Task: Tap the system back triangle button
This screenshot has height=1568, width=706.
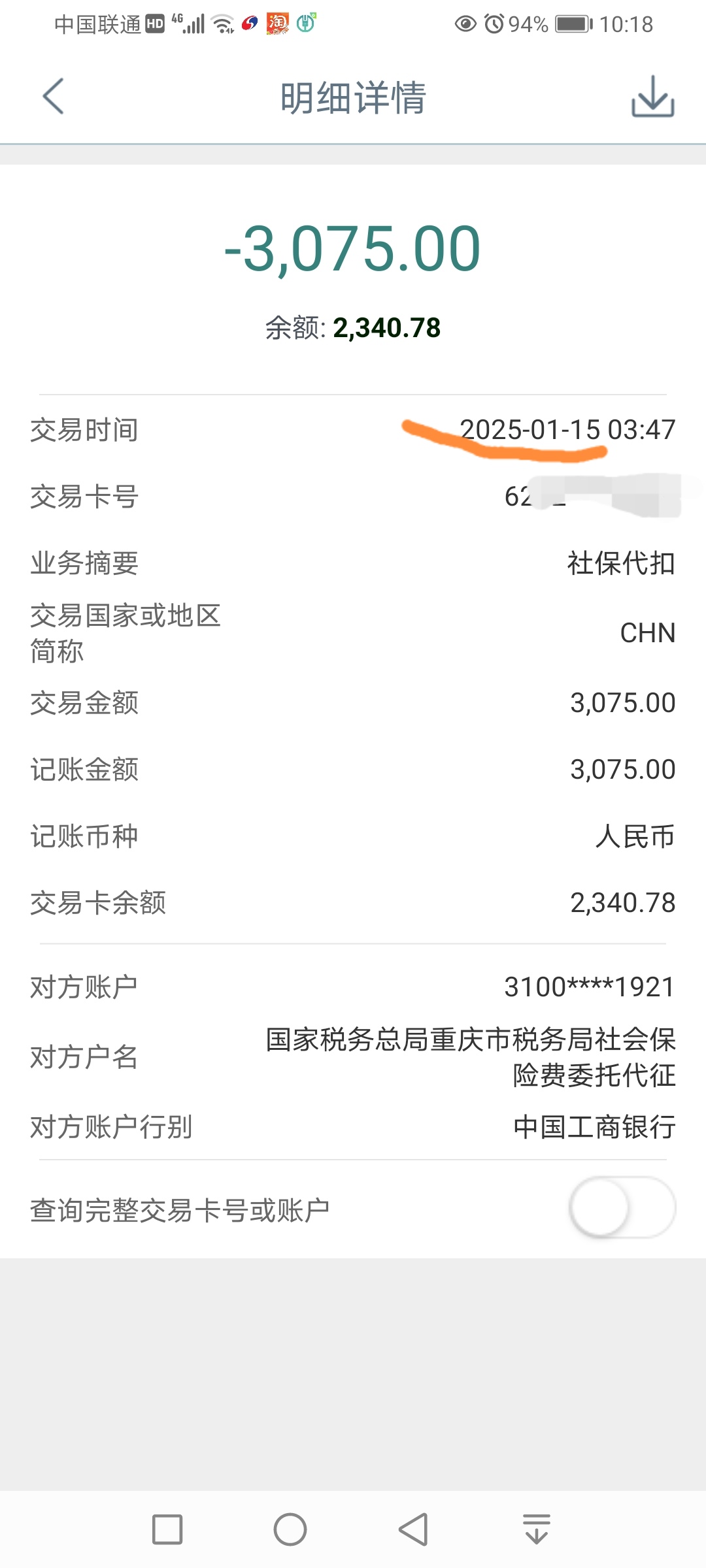Action: click(x=413, y=1529)
